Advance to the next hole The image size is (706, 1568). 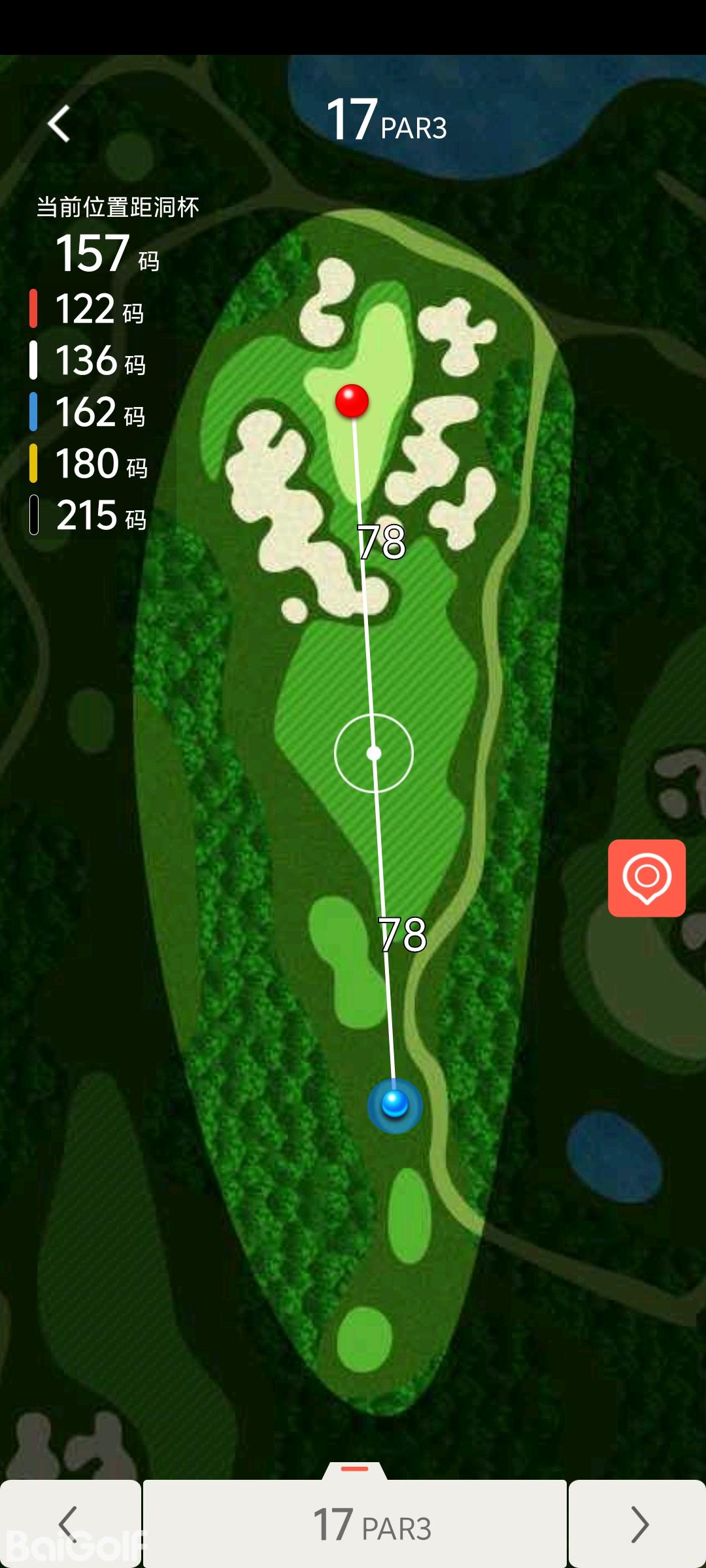(637, 1524)
